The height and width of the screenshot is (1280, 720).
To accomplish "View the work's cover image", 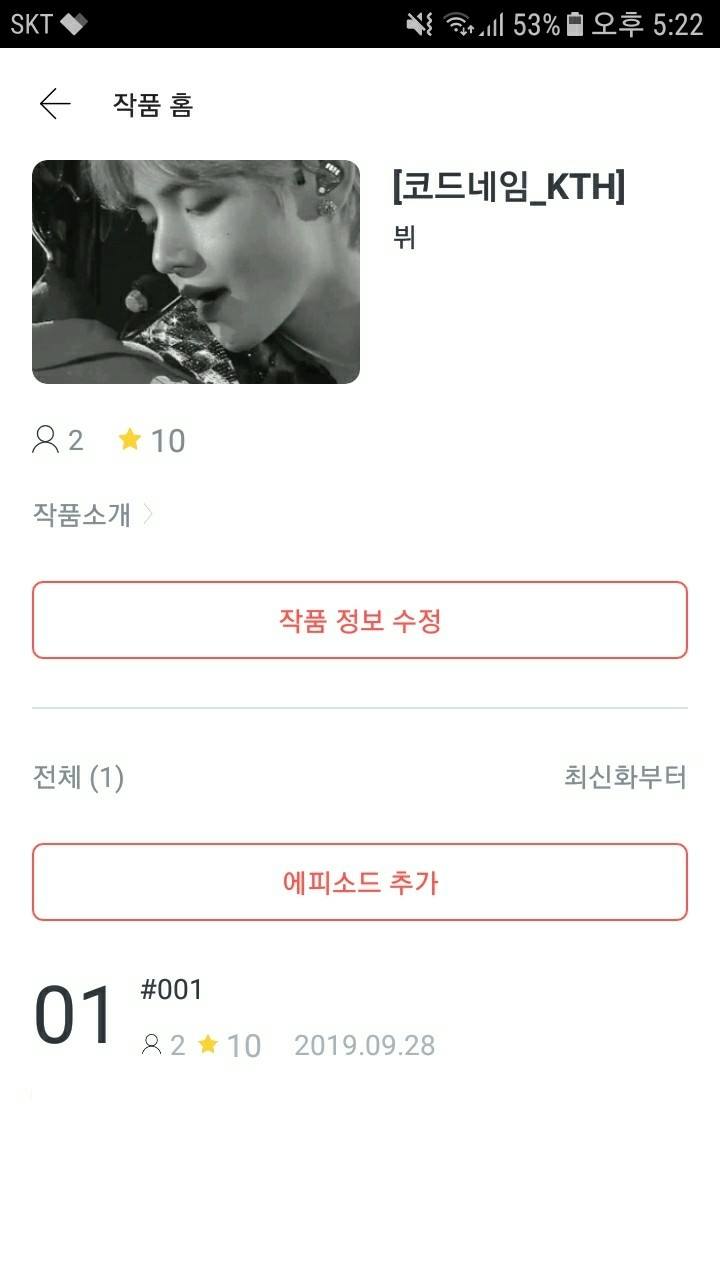I will pos(196,272).
